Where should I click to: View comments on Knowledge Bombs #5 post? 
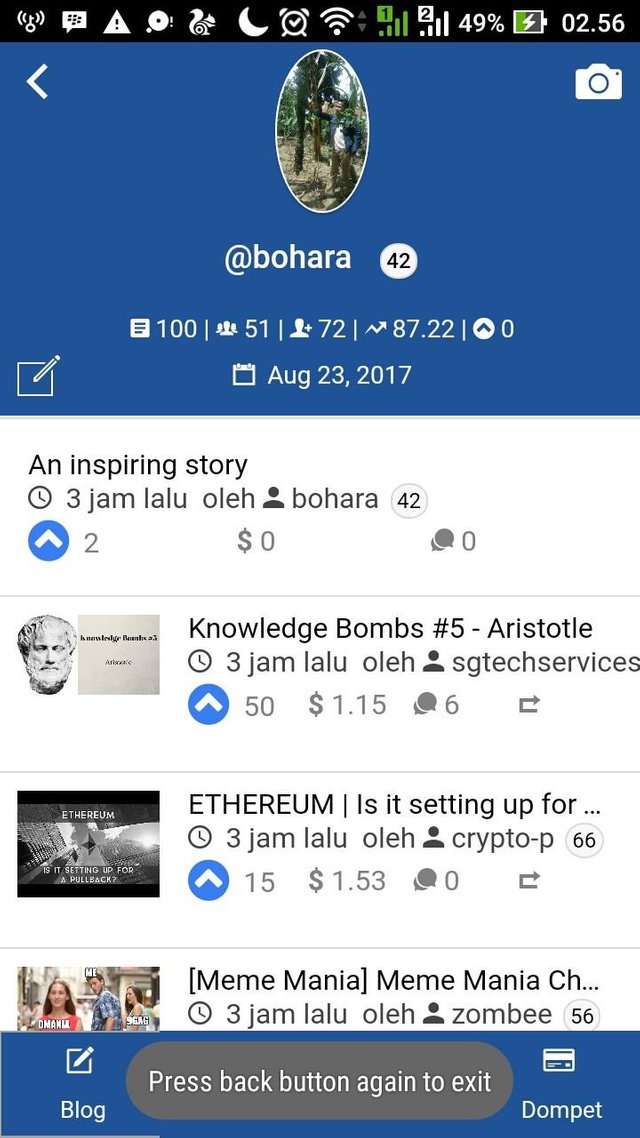point(437,705)
